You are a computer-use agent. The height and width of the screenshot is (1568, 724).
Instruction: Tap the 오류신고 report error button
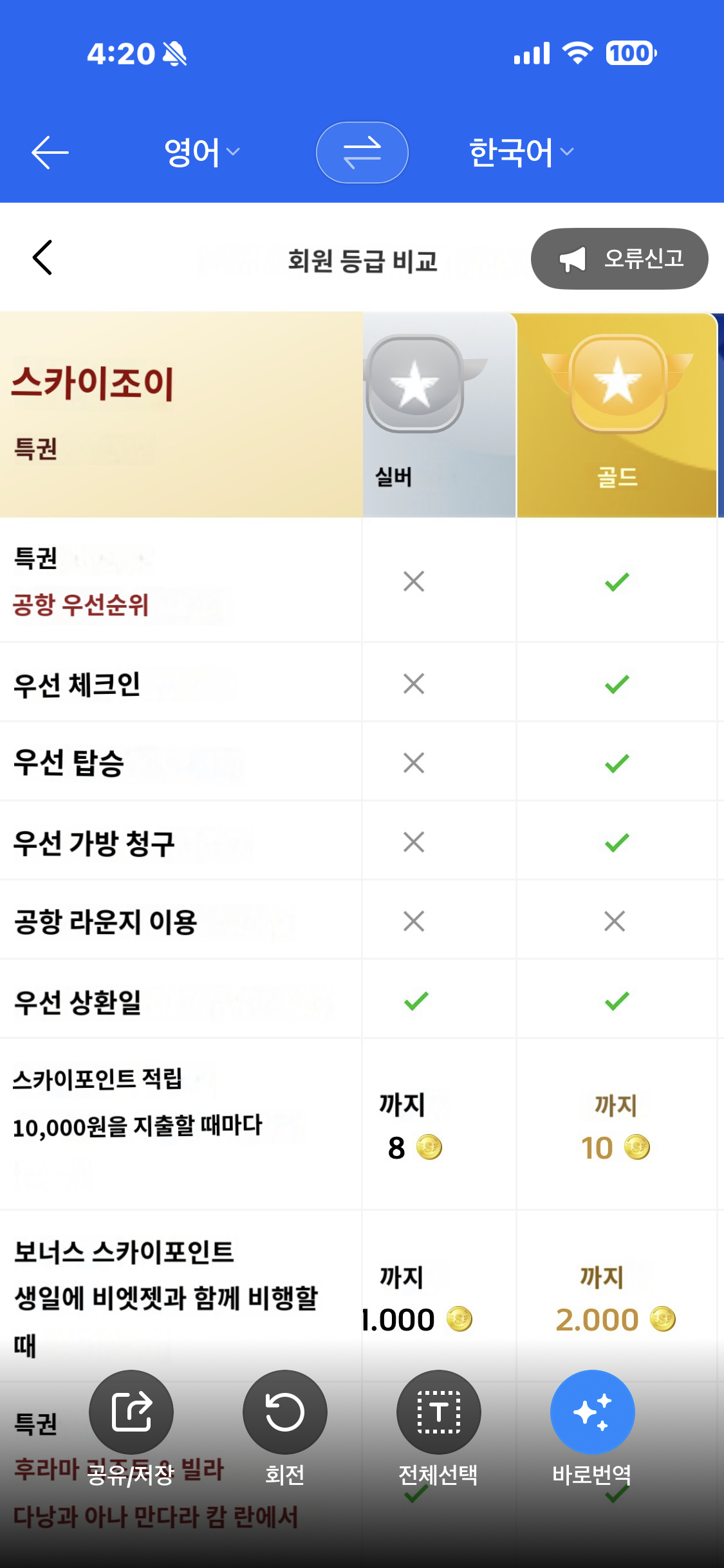click(619, 259)
